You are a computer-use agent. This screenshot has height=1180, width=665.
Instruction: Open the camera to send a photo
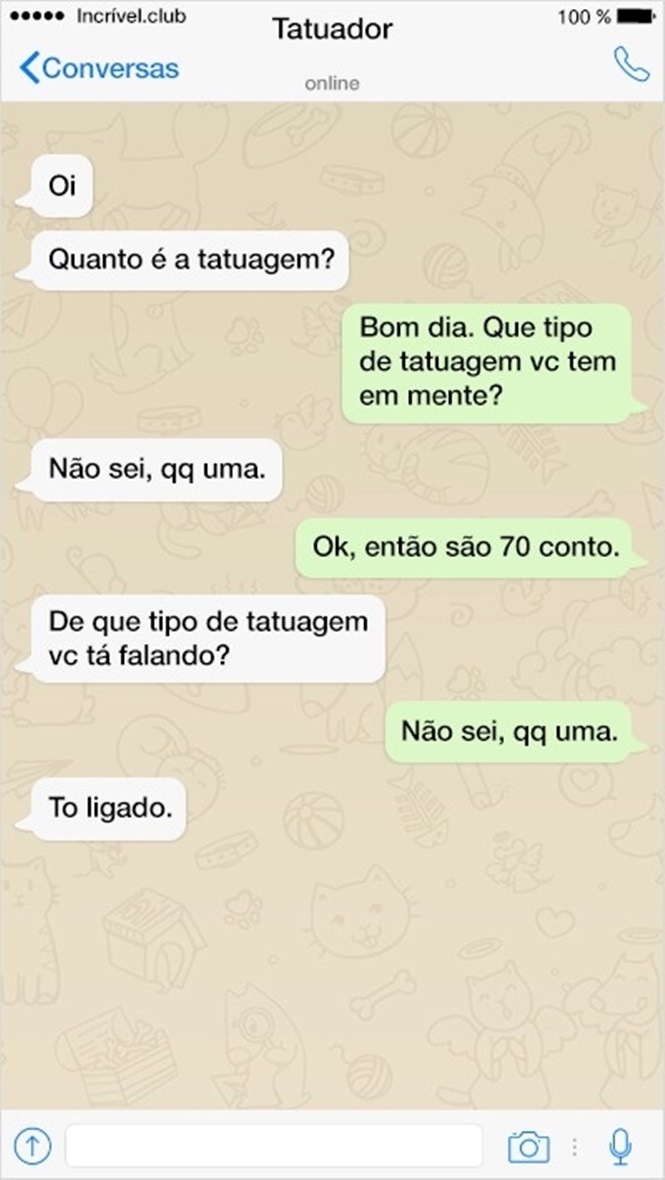(x=528, y=1146)
